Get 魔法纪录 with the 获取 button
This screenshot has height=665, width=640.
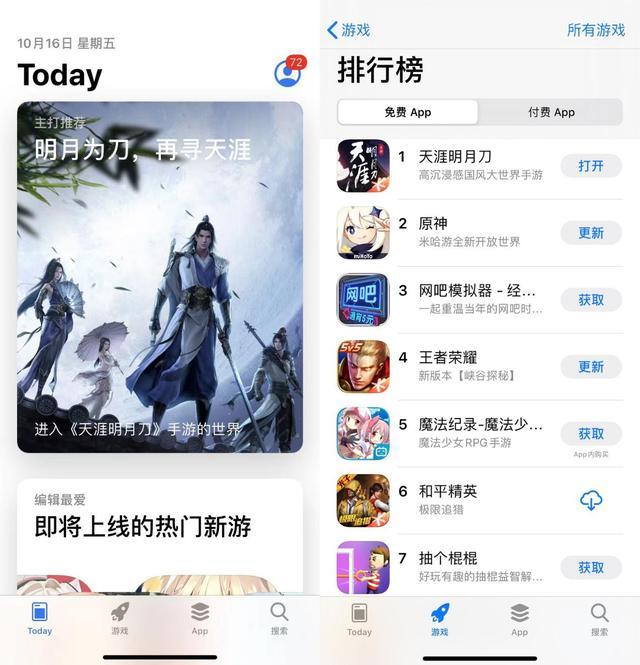[591, 433]
